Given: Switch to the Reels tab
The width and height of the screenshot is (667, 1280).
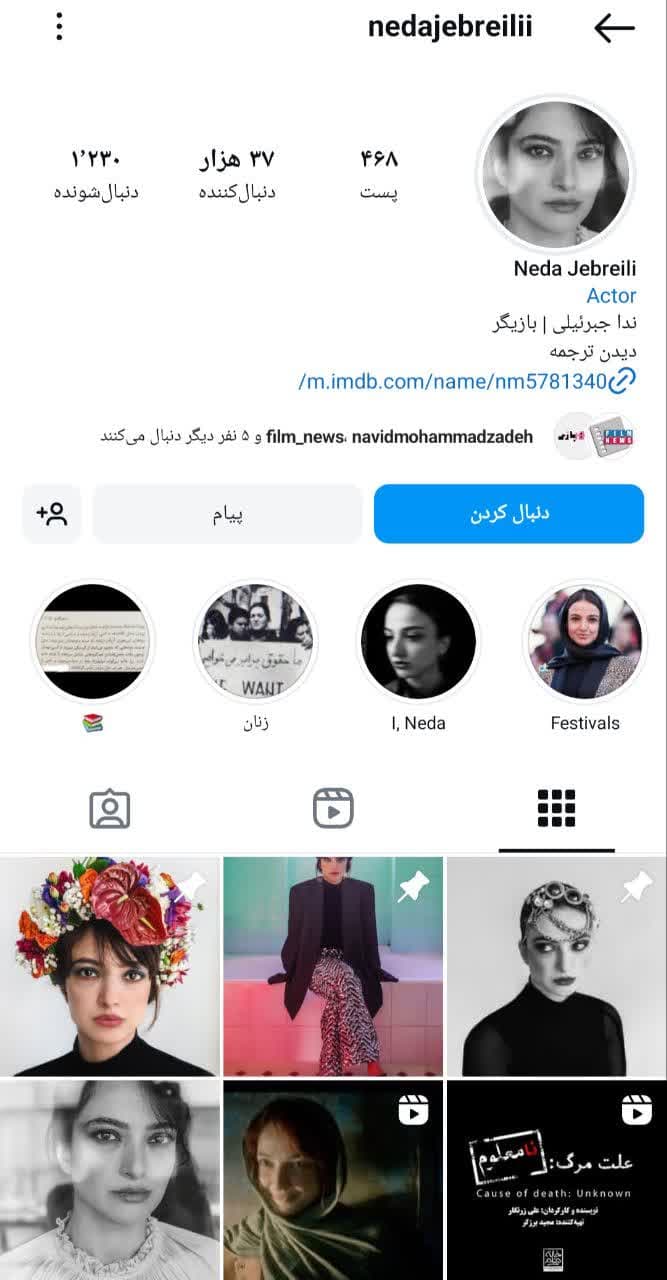Looking at the screenshot, I should tap(333, 808).
